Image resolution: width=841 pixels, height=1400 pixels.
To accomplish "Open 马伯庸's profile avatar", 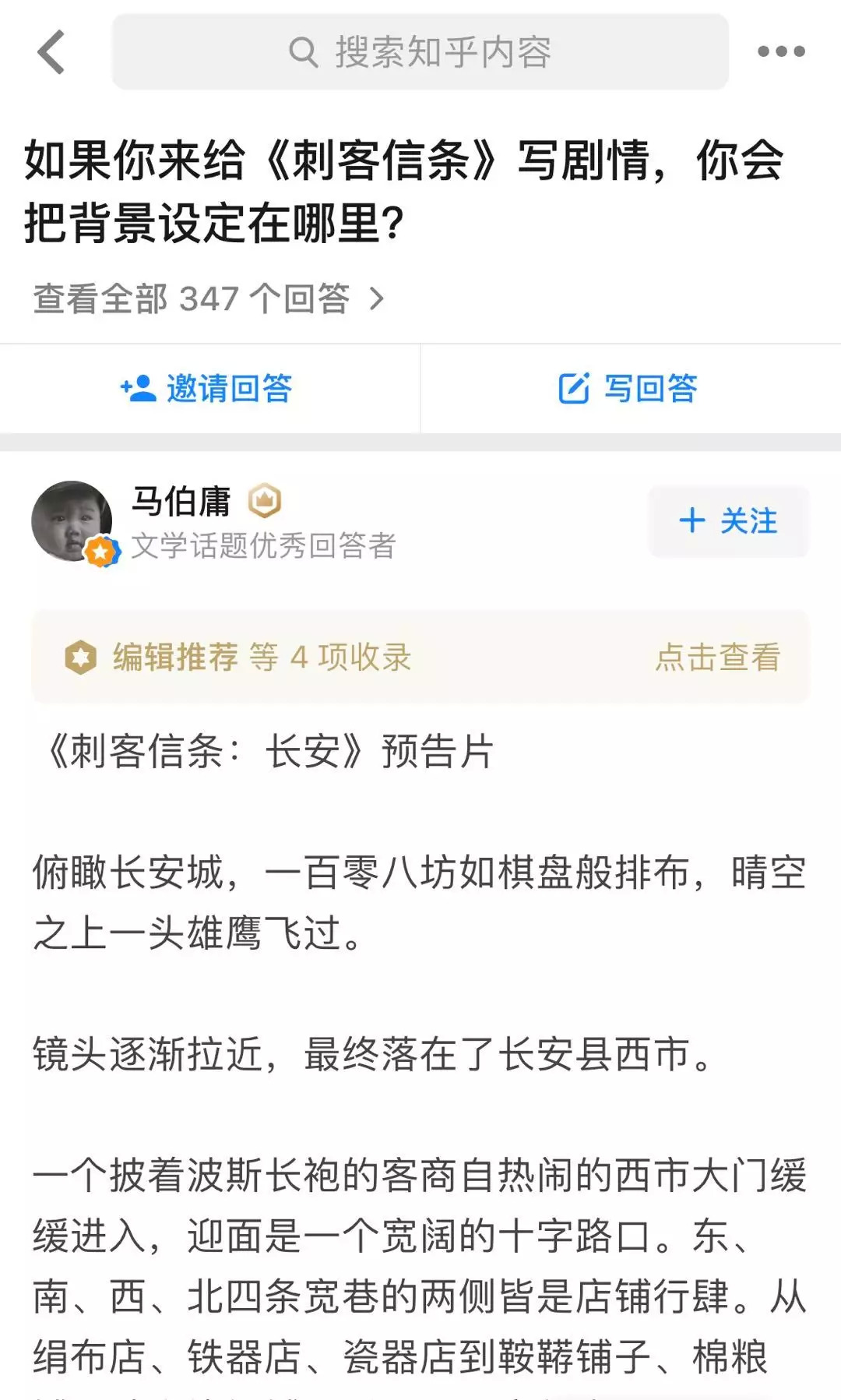I will (72, 521).
